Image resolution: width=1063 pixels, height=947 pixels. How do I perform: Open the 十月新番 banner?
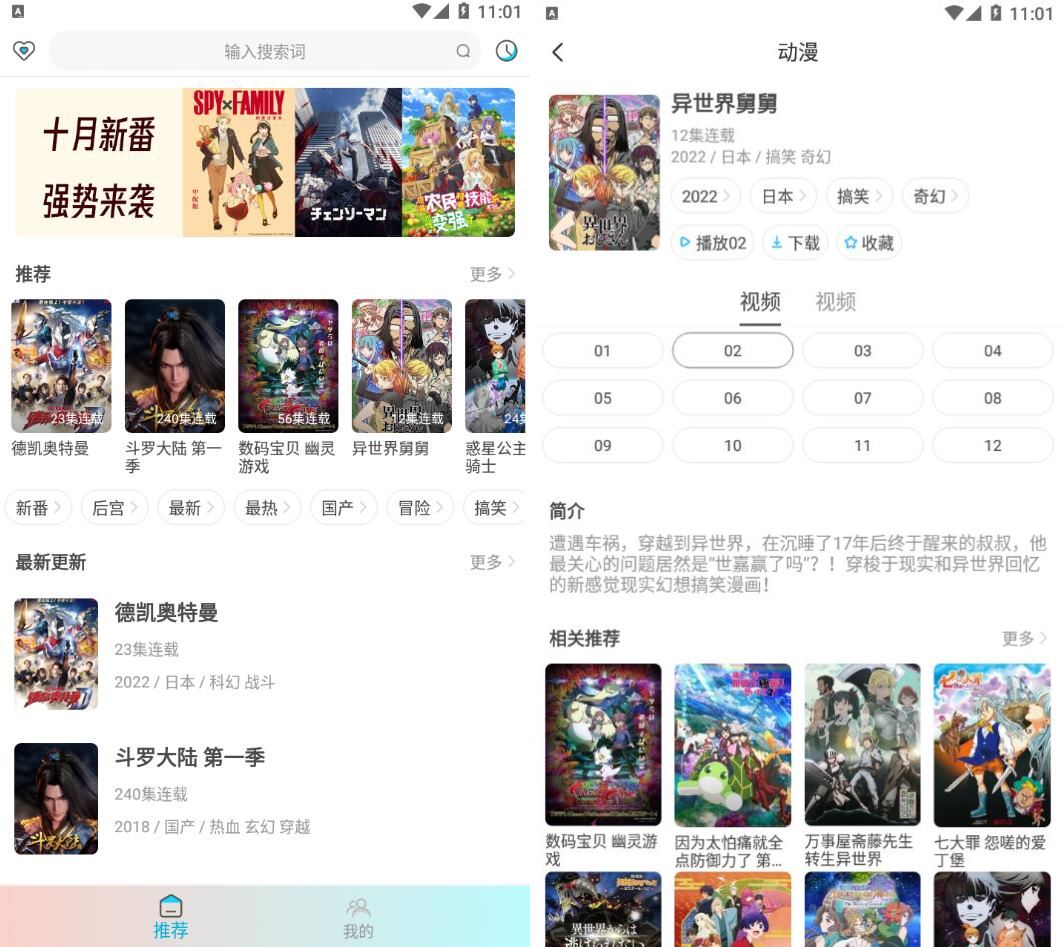click(x=265, y=162)
